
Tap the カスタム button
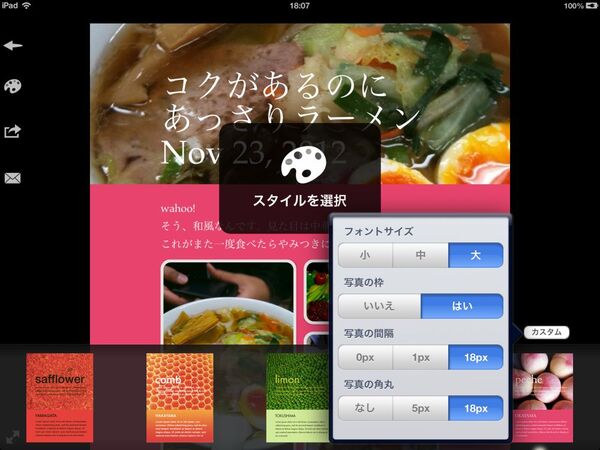546,332
